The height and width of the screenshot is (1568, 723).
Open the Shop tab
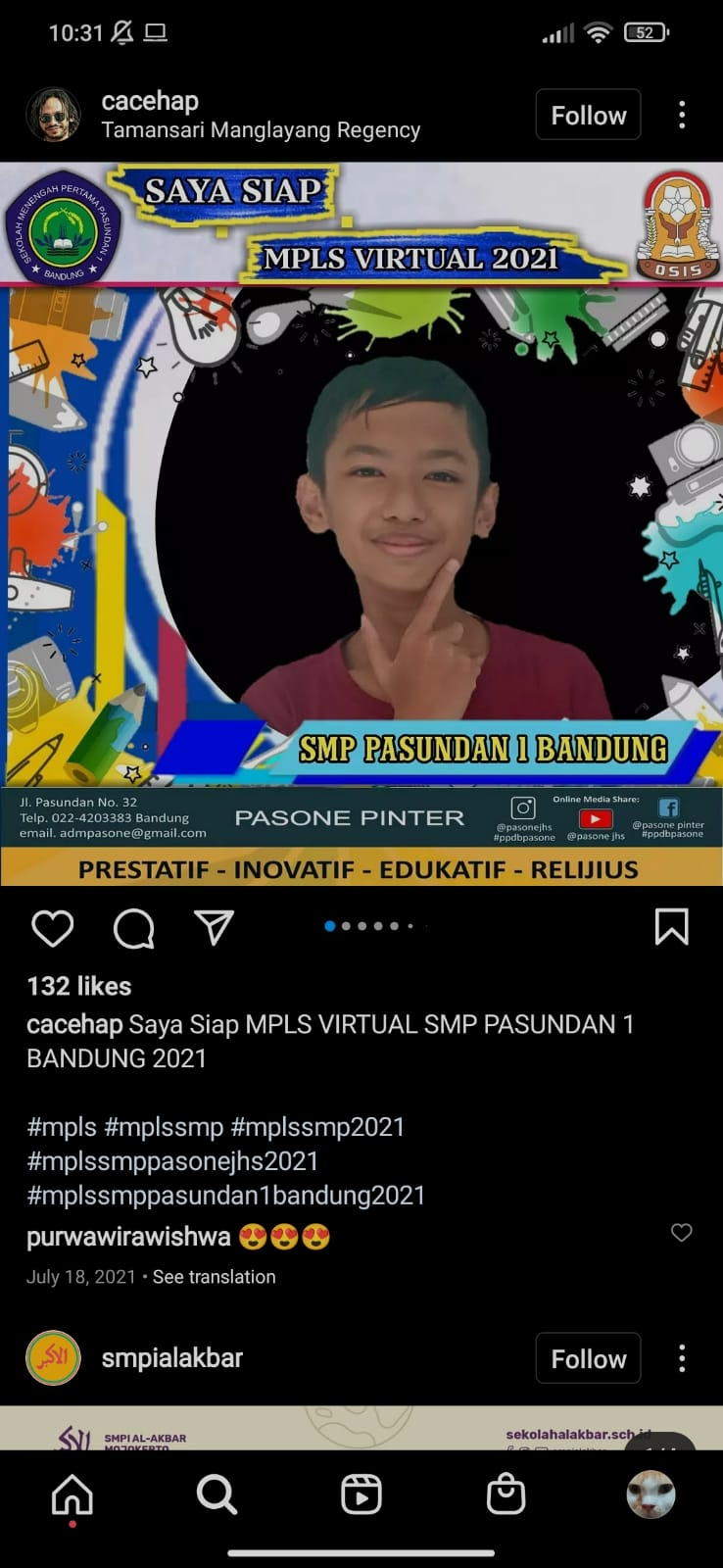(x=506, y=1495)
